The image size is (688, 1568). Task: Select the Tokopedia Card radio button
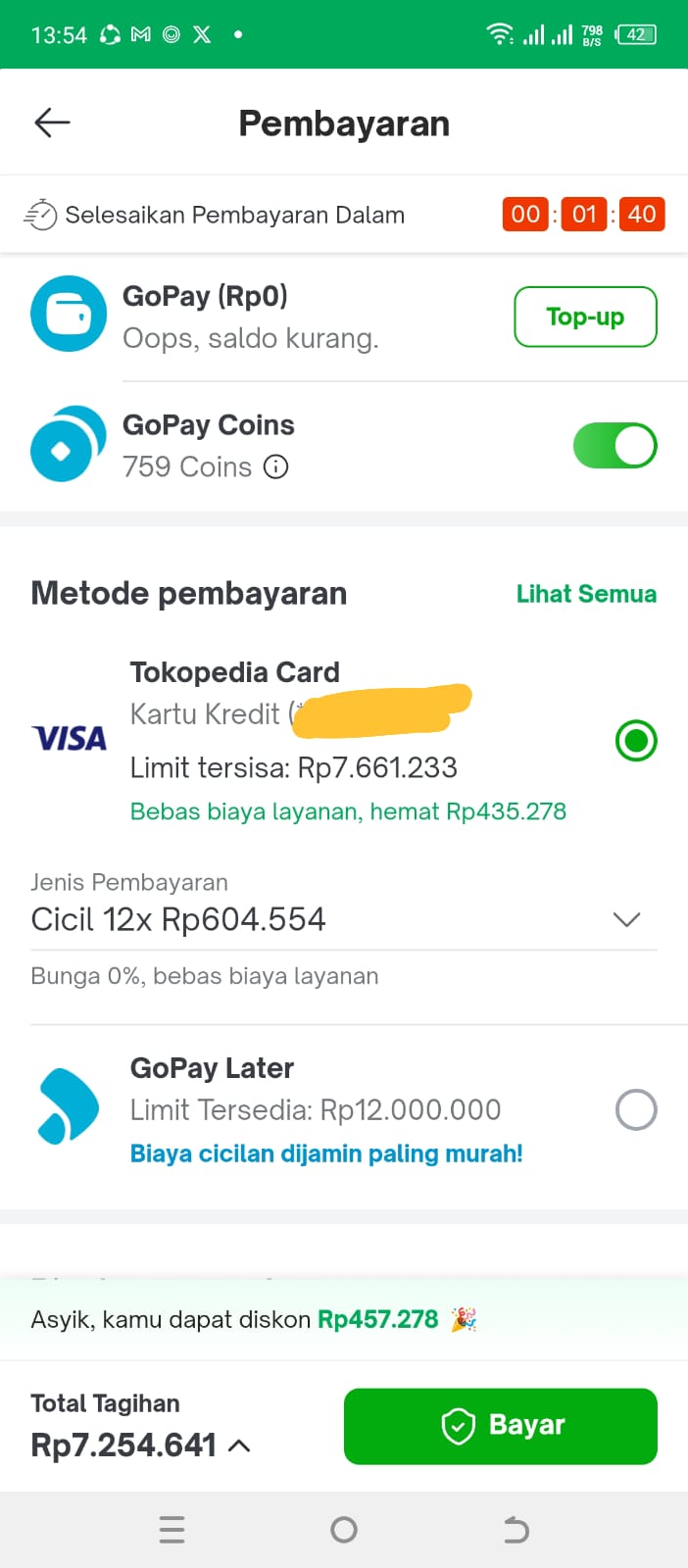(636, 741)
